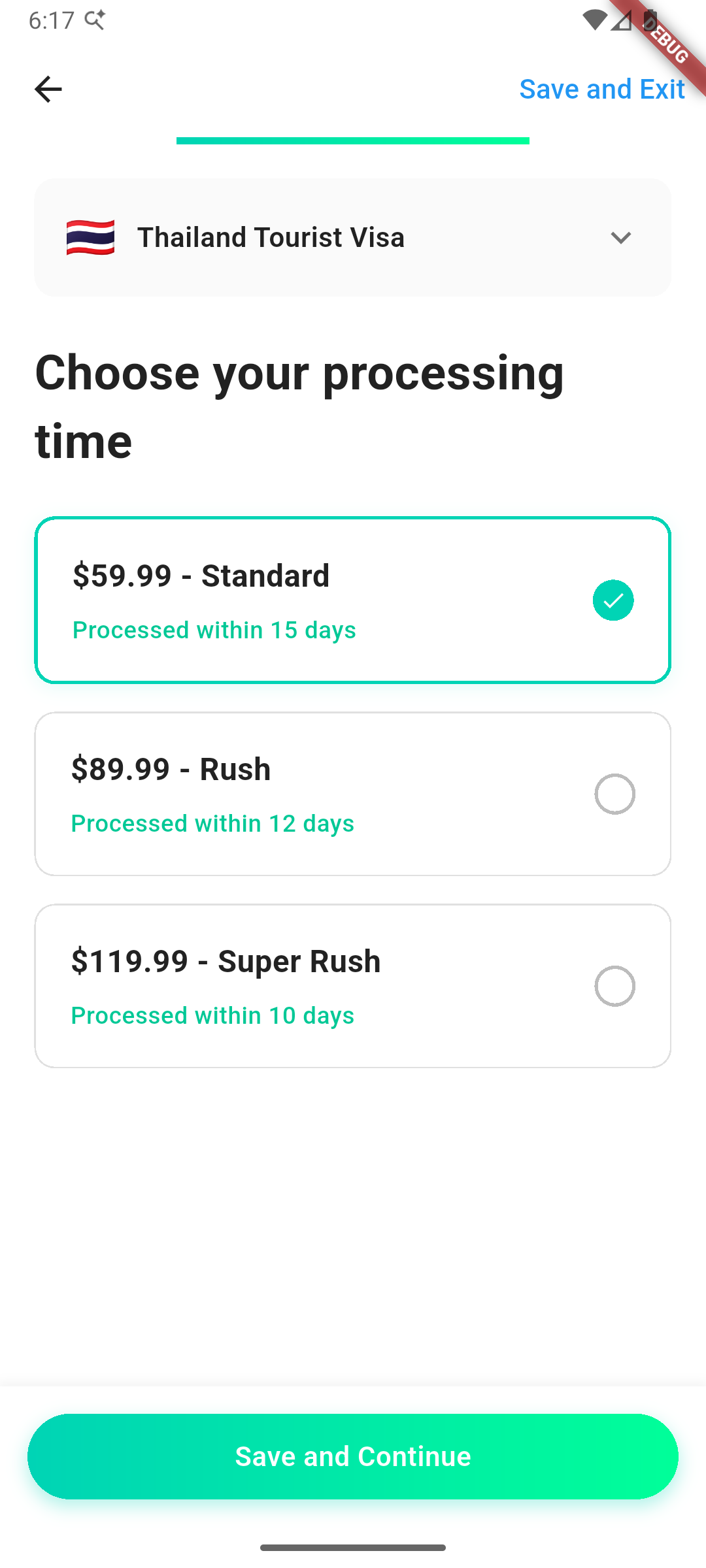The height and width of the screenshot is (1568, 706).
Task: Select the $119.99 Super Rush radio button
Action: click(614, 987)
